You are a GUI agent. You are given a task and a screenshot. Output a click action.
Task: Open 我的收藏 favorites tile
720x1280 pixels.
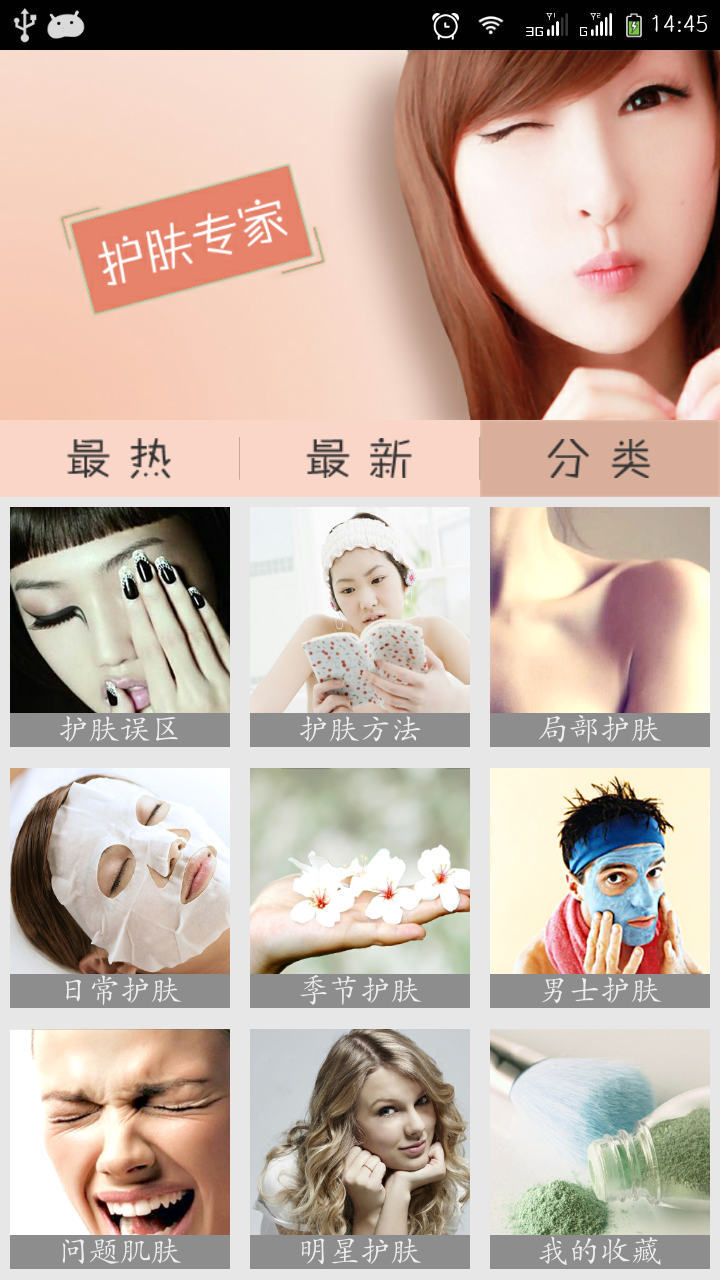coord(600,1148)
